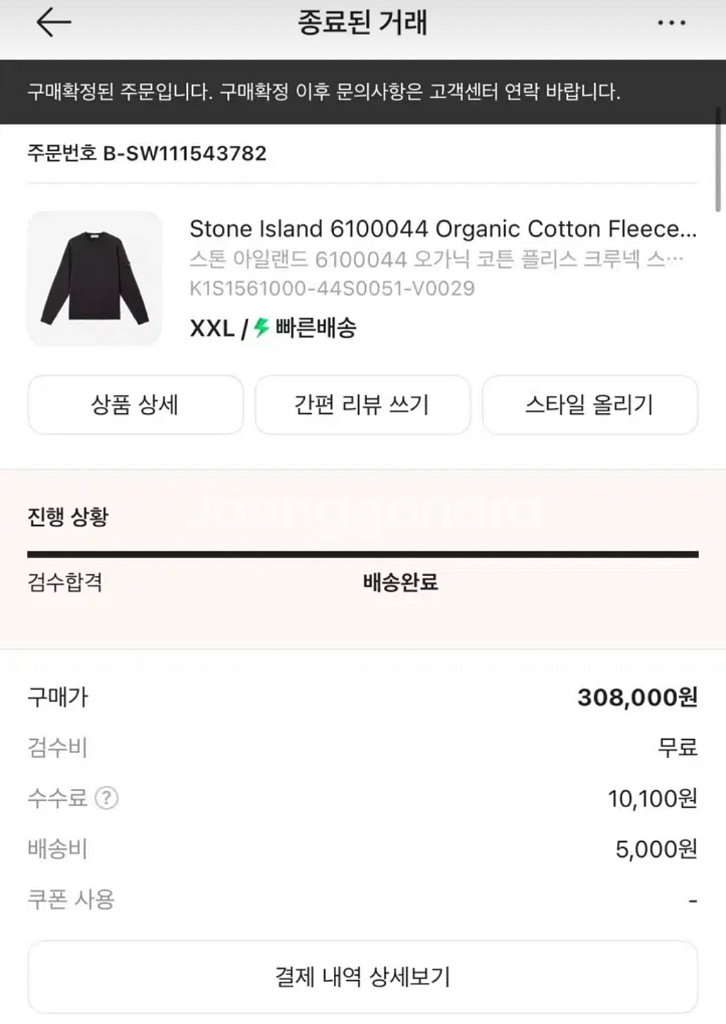Open the Stone Island sweatshirt thumbnail

click(94, 278)
